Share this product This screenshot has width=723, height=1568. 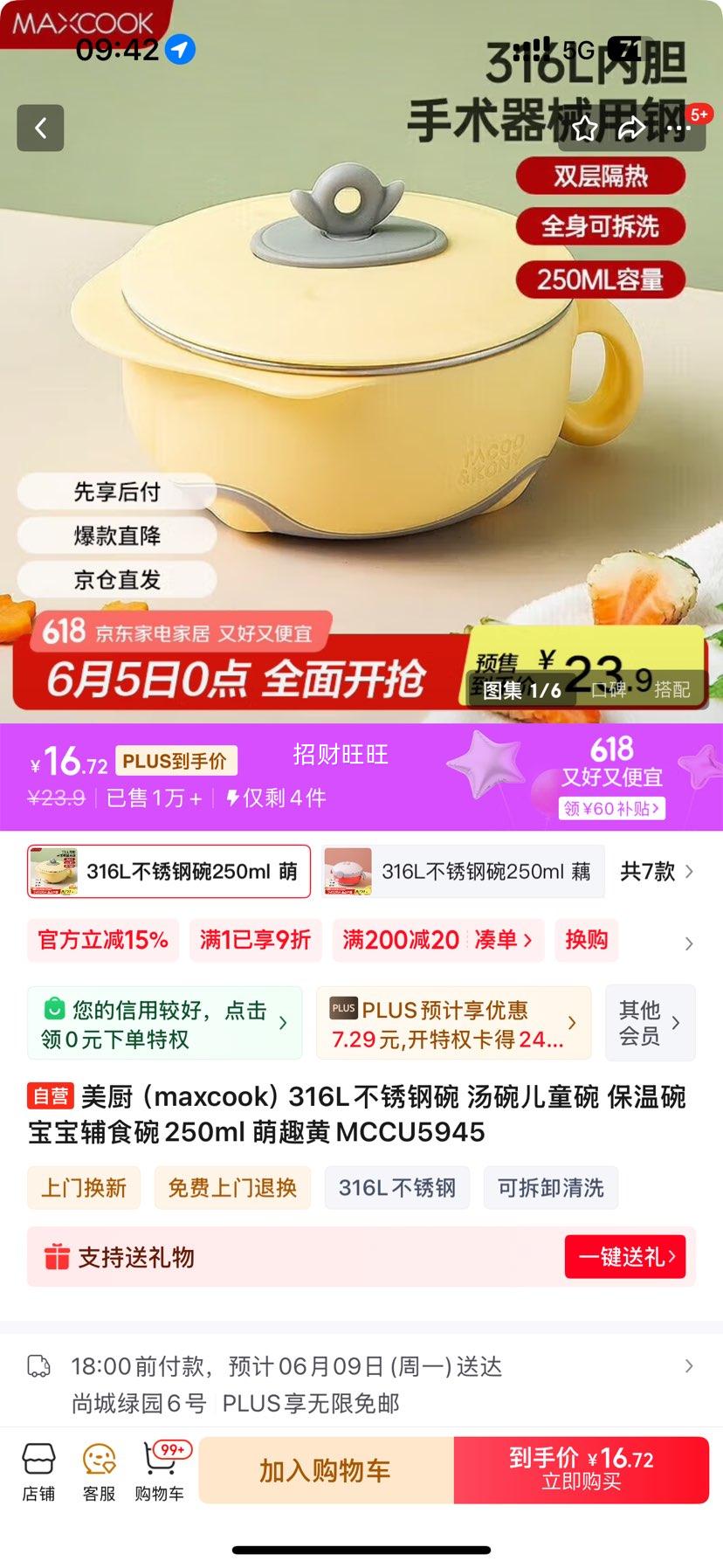click(630, 128)
